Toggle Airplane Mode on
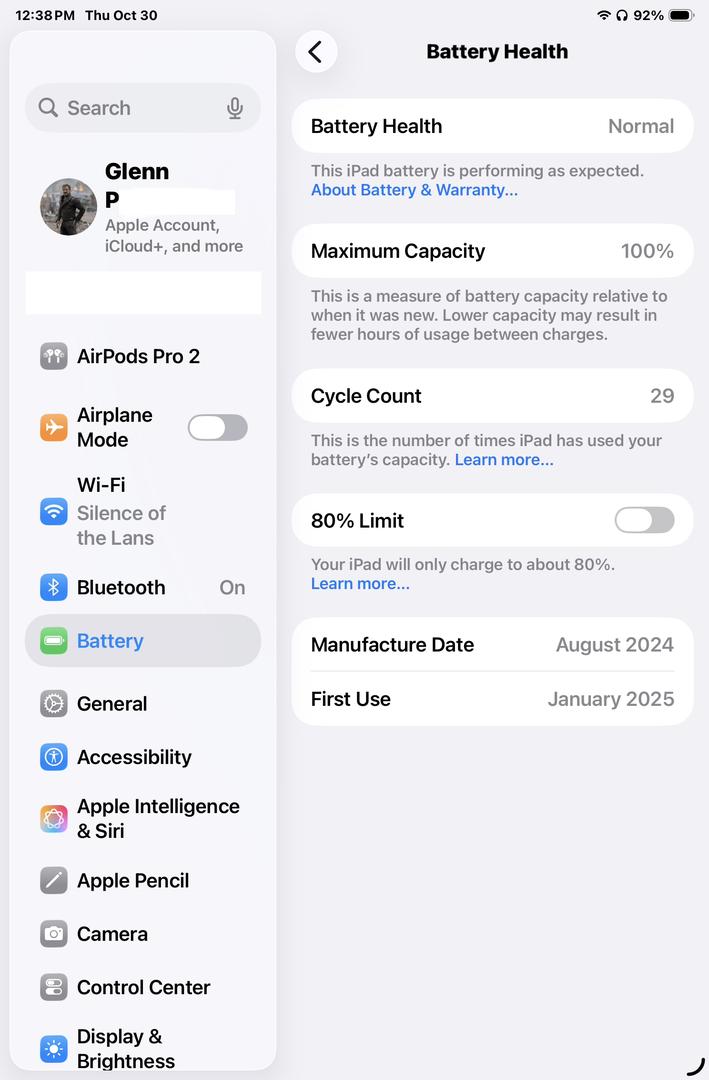 tap(217, 428)
